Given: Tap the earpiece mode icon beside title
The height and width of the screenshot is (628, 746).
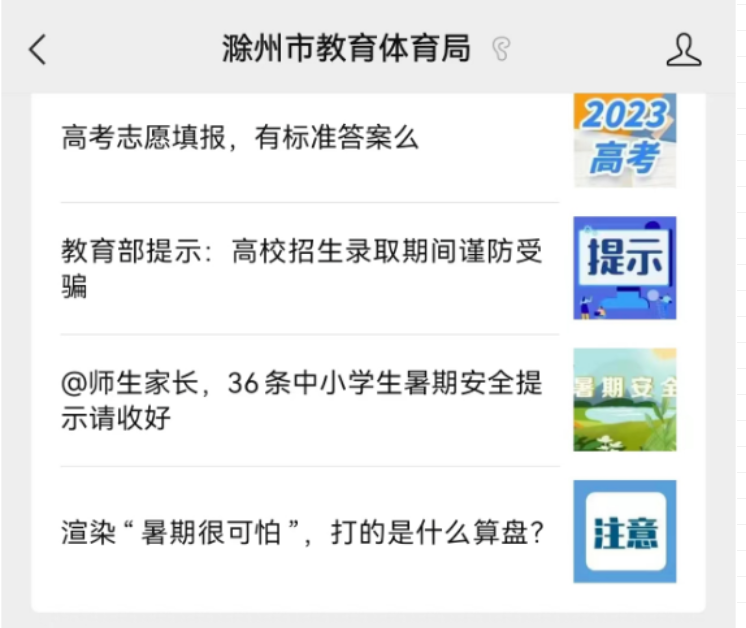Looking at the screenshot, I should coord(501,49).
